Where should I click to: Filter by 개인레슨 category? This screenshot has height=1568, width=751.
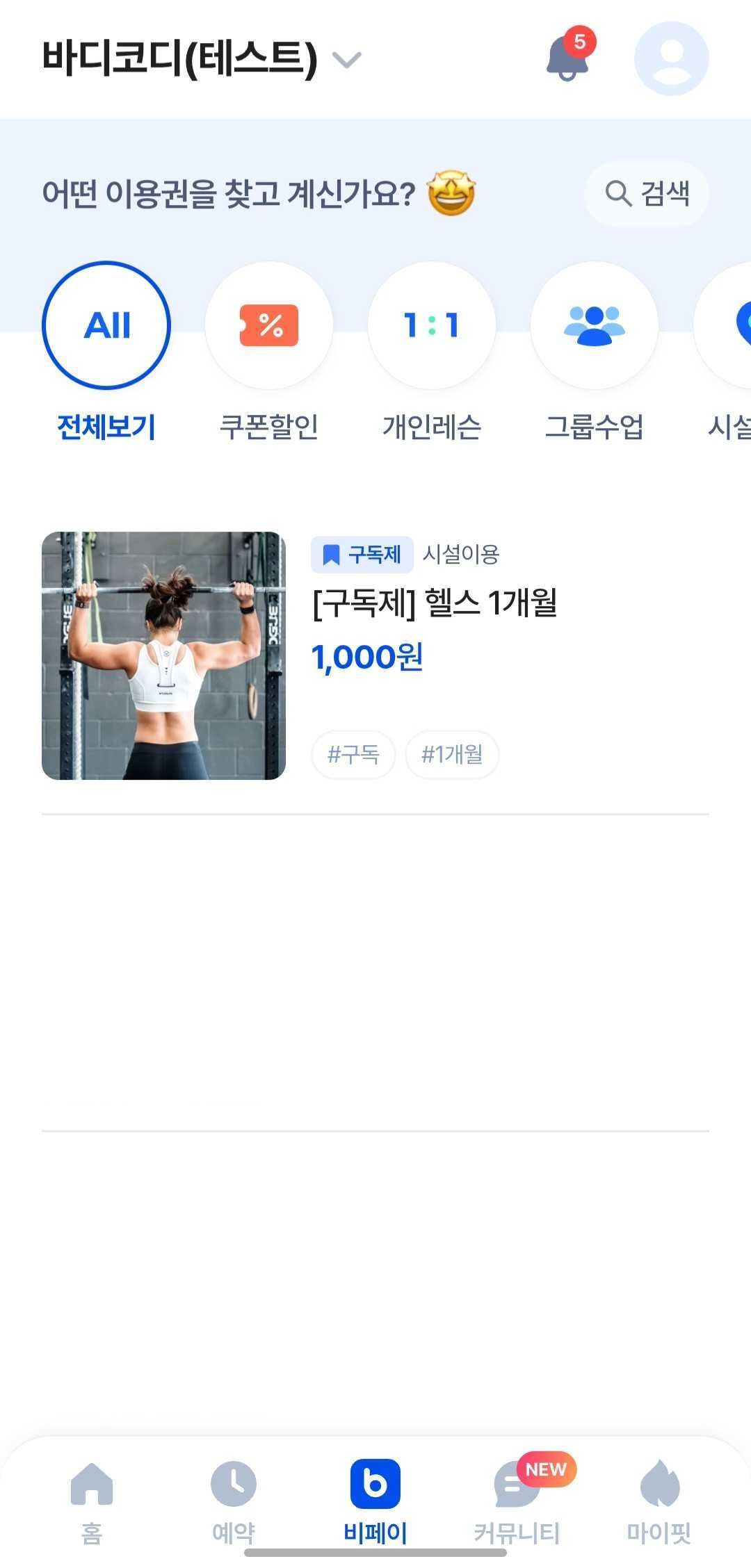(x=431, y=325)
